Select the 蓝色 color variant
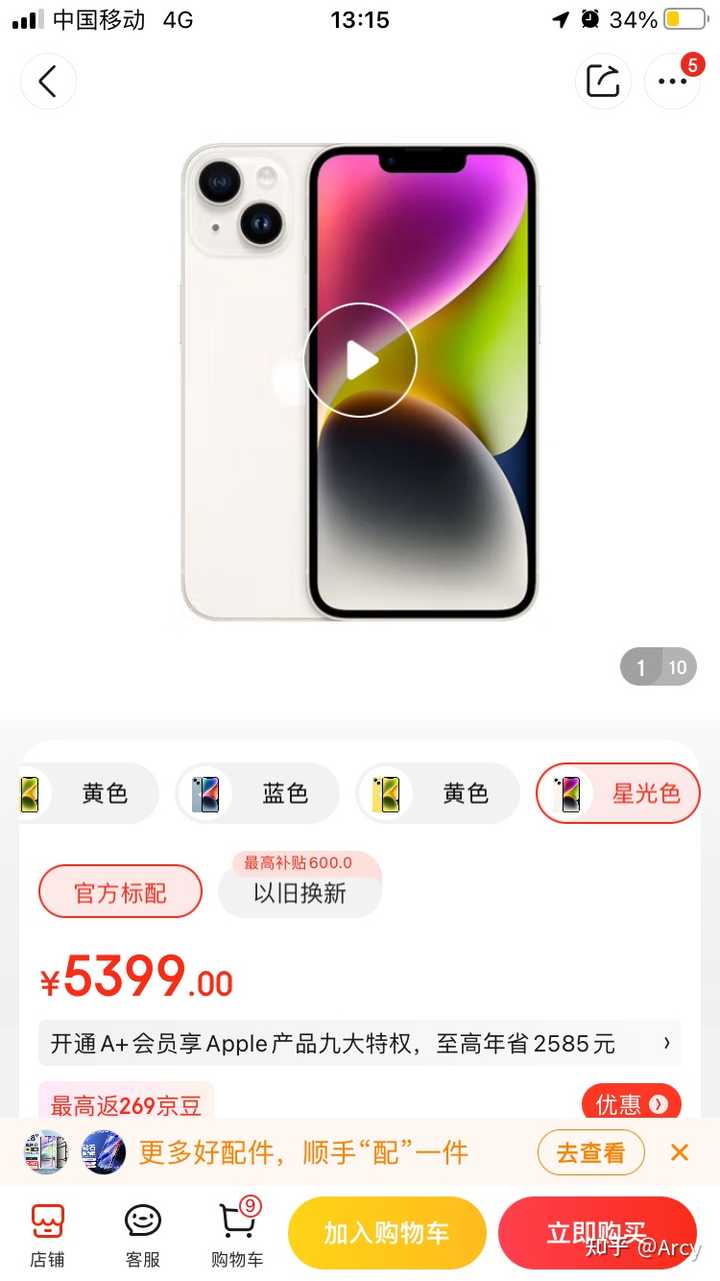The width and height of the screenshot is (720, 1281). [257, 793]
